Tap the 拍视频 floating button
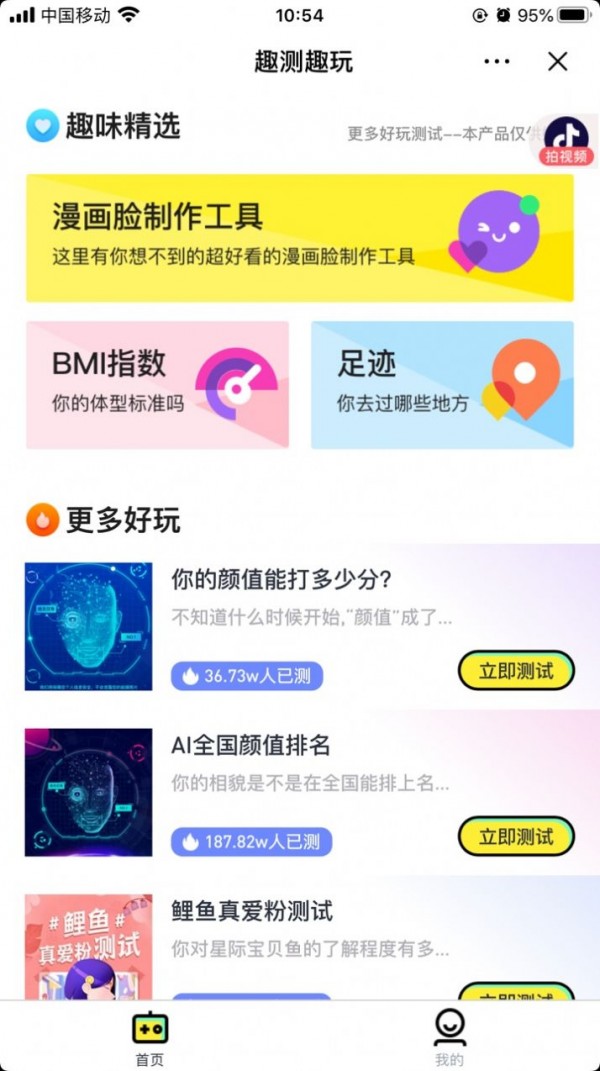The image size is (600, 1071). tap(566, 141)
